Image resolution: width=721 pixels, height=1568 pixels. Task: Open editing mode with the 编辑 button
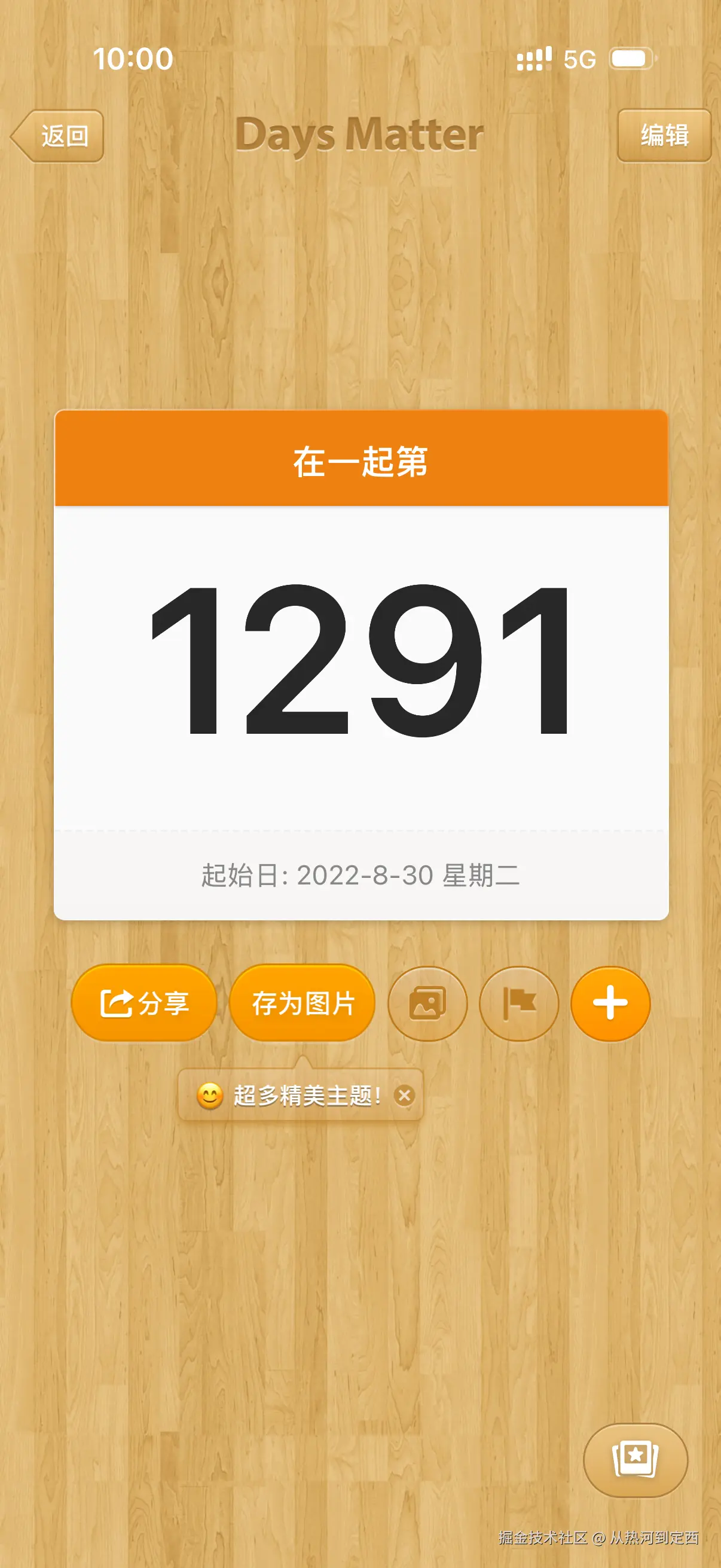[x=664, y=136]
